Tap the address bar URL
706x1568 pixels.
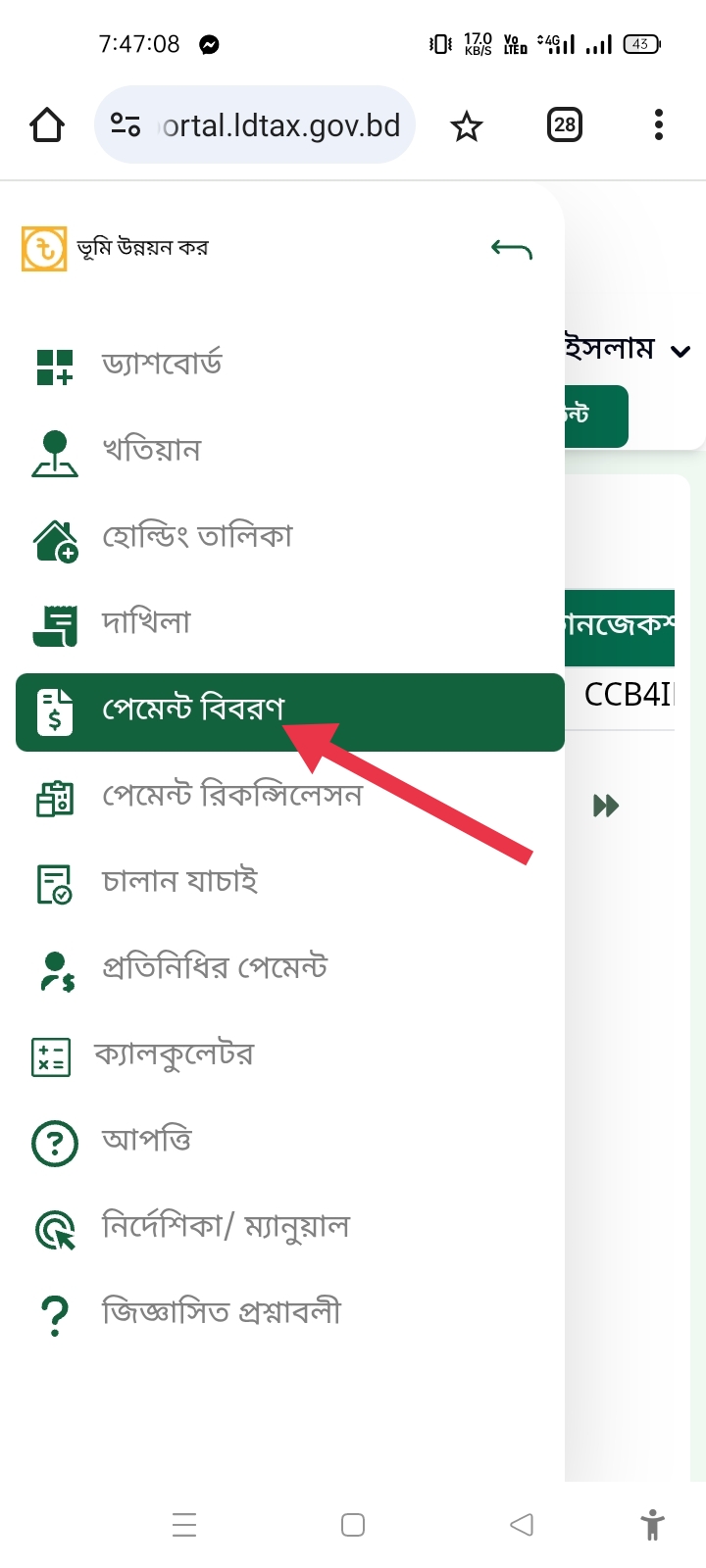pos(279,125)
